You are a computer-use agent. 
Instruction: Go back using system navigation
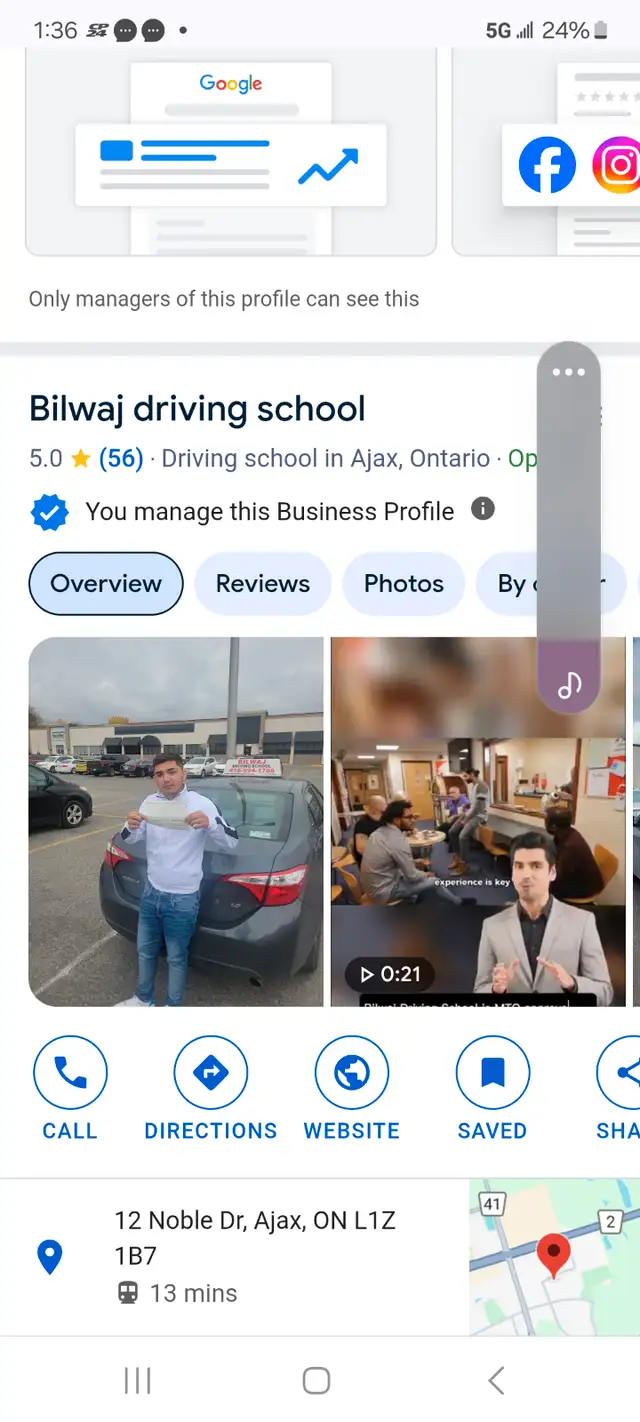coord(496,1380)
